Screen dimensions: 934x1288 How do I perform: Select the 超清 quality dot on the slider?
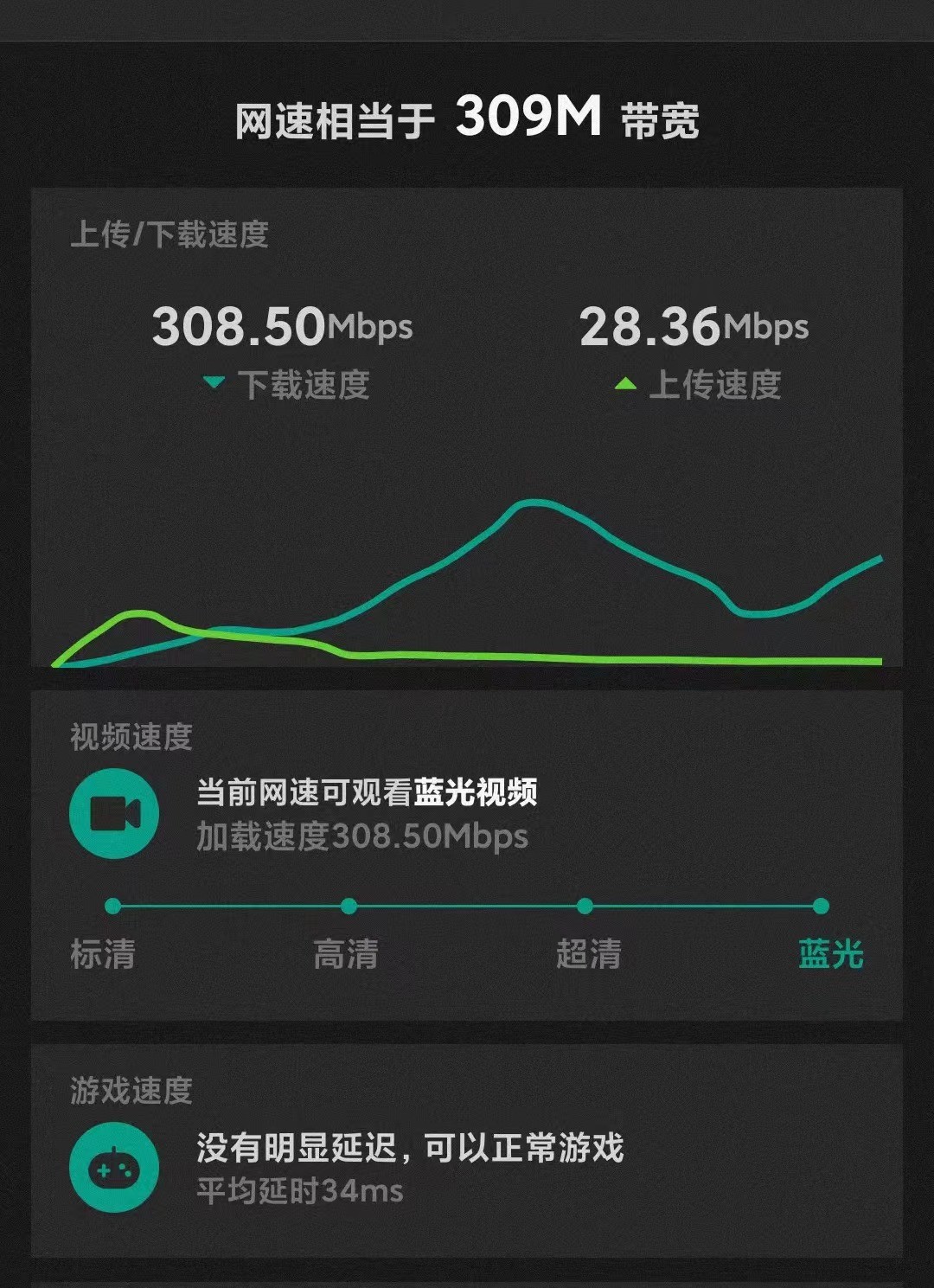[x=583, y=905]
